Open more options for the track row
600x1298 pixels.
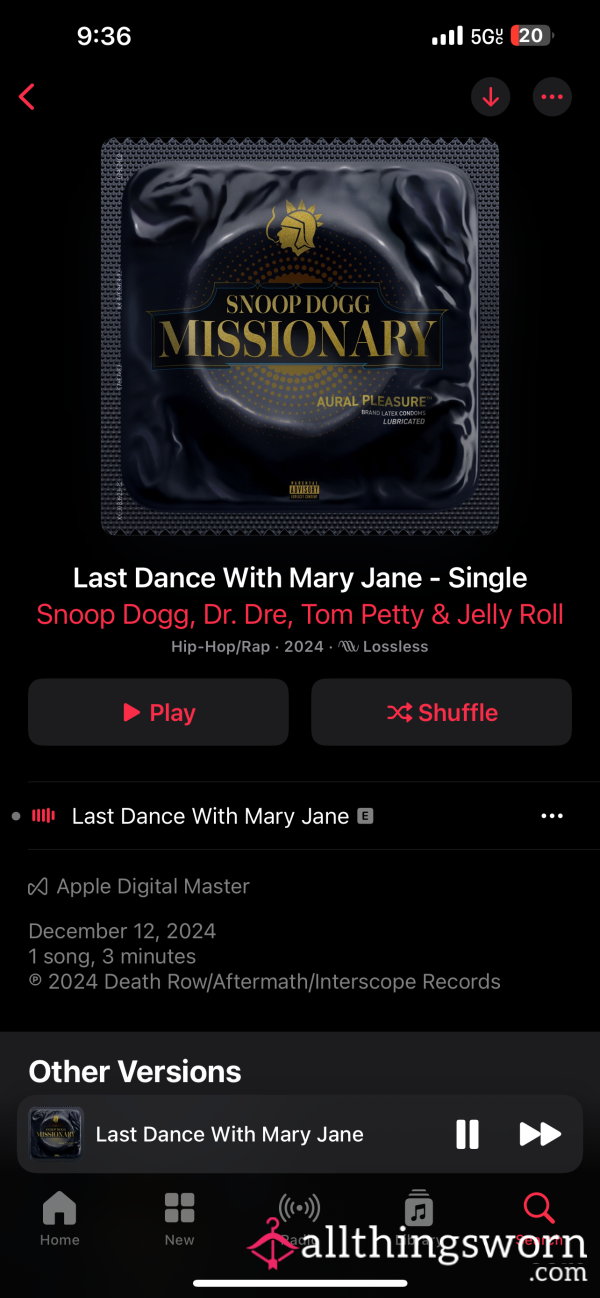552,816
